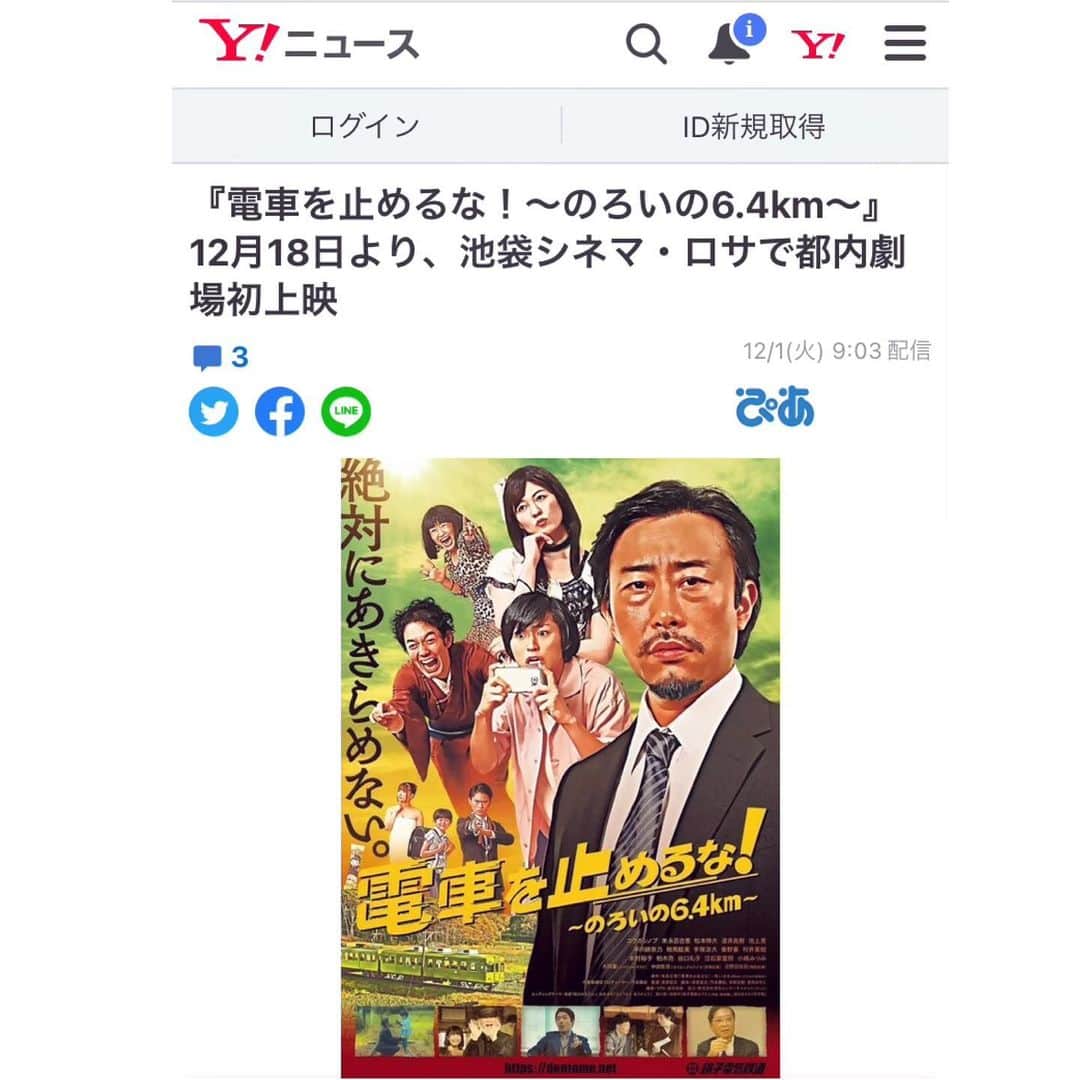Viewport: 1080px width, 1080px height.
Task: Share the article on Facebook
Action: (280, 411)
